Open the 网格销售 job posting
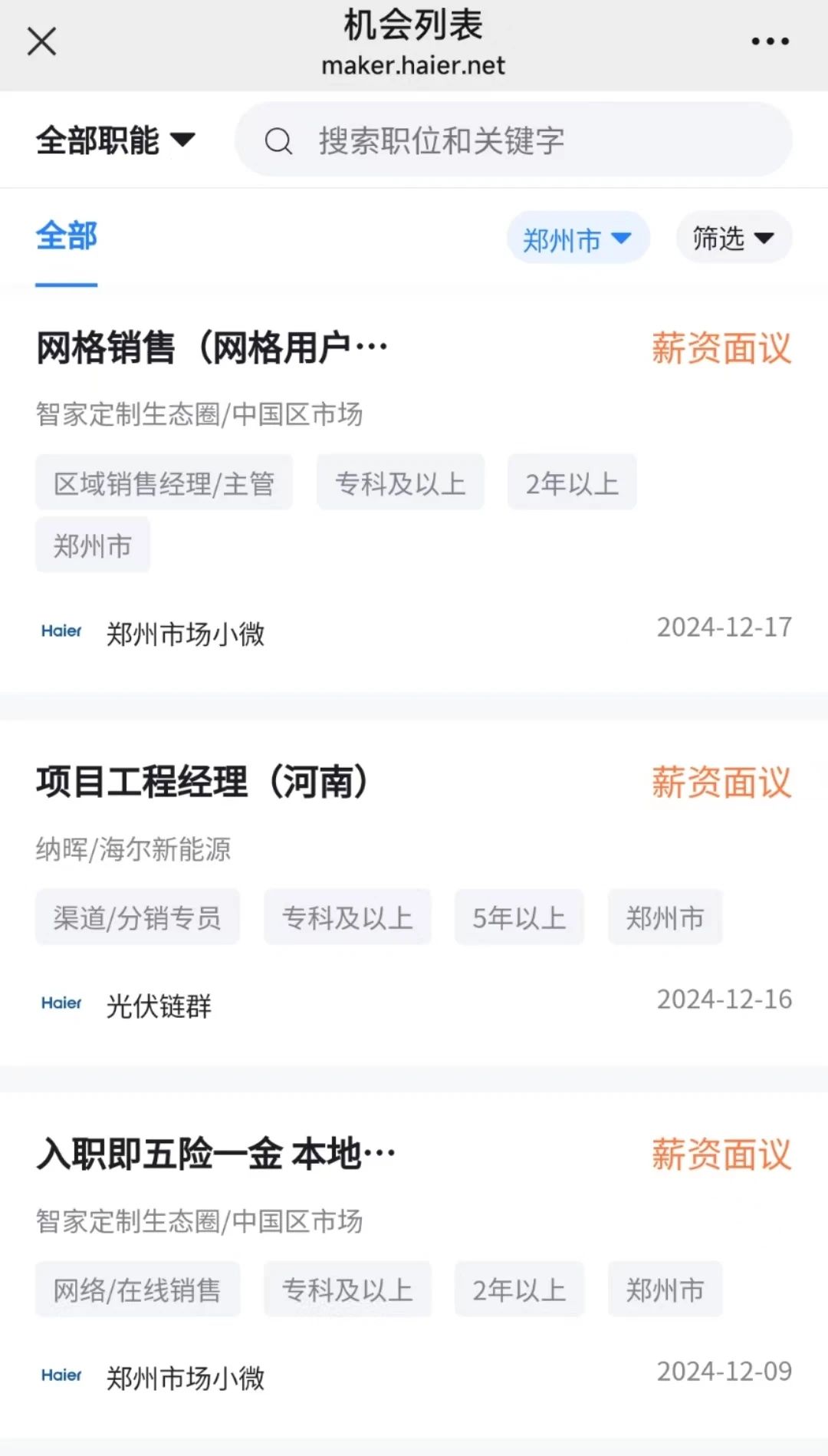The image size is (828, 1456). point(212,349)
